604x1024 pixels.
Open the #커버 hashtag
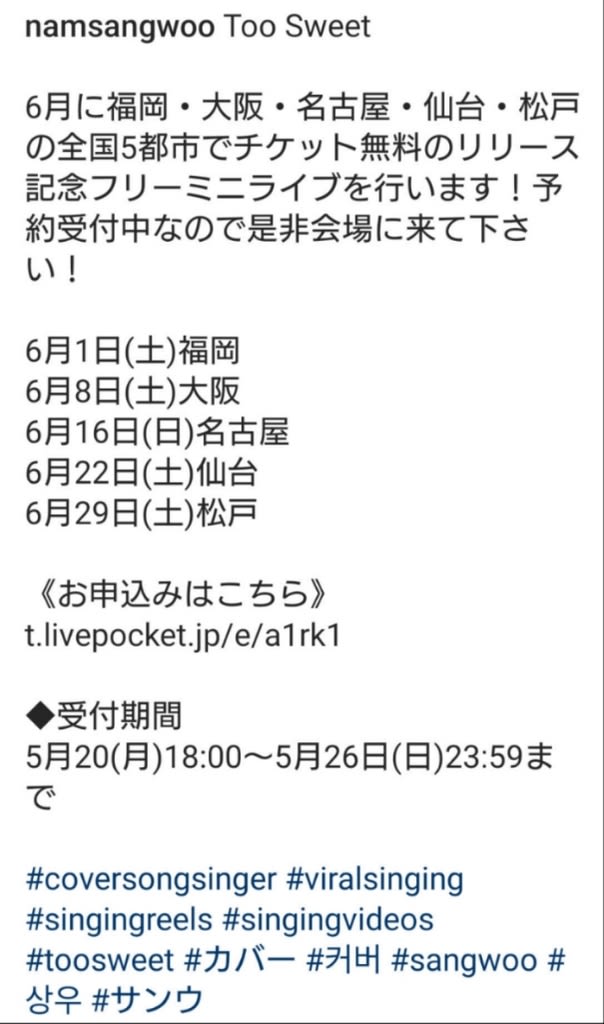pos(344,961)
